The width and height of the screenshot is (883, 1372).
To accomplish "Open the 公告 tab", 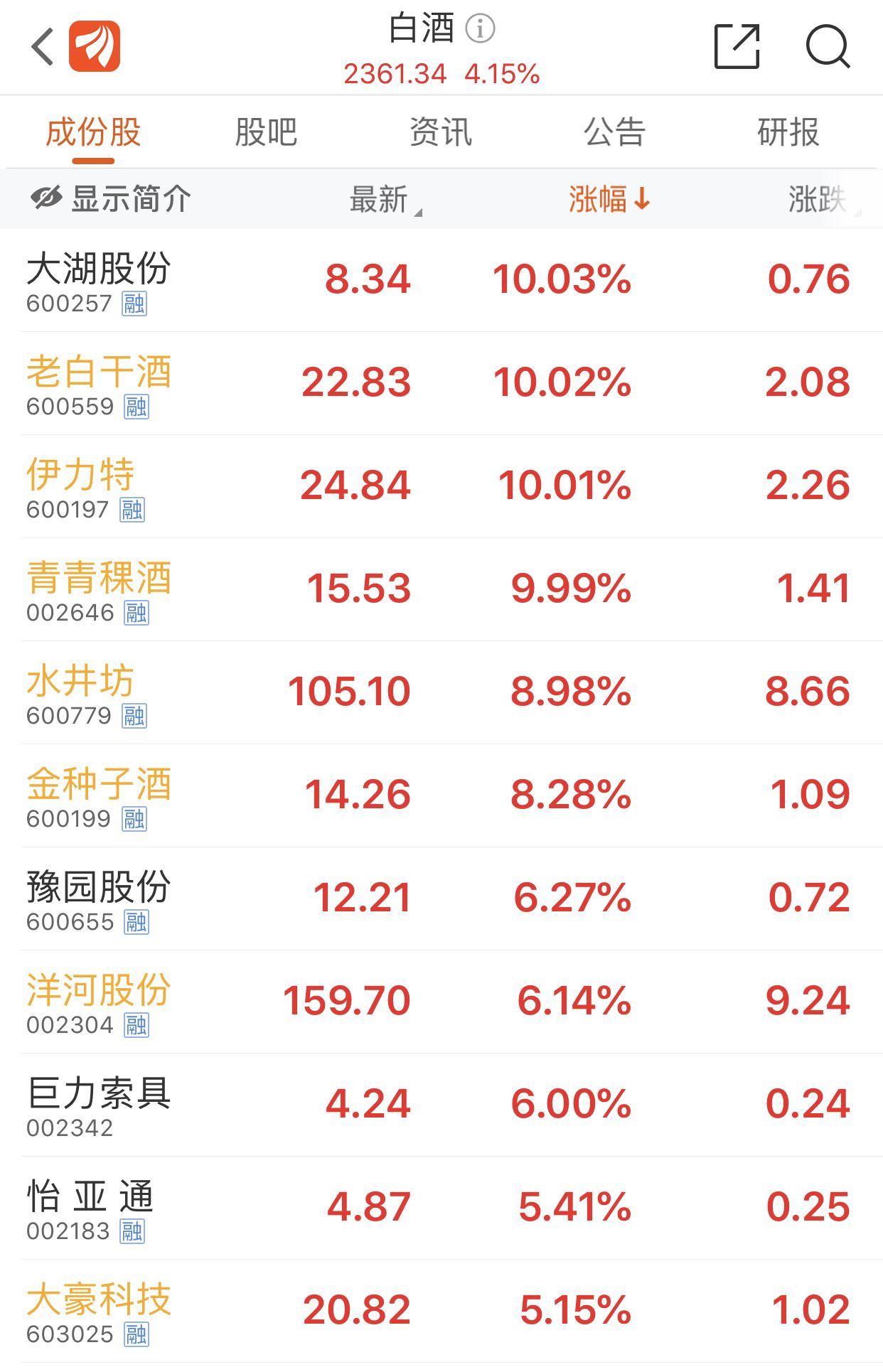I will point(614,132).
